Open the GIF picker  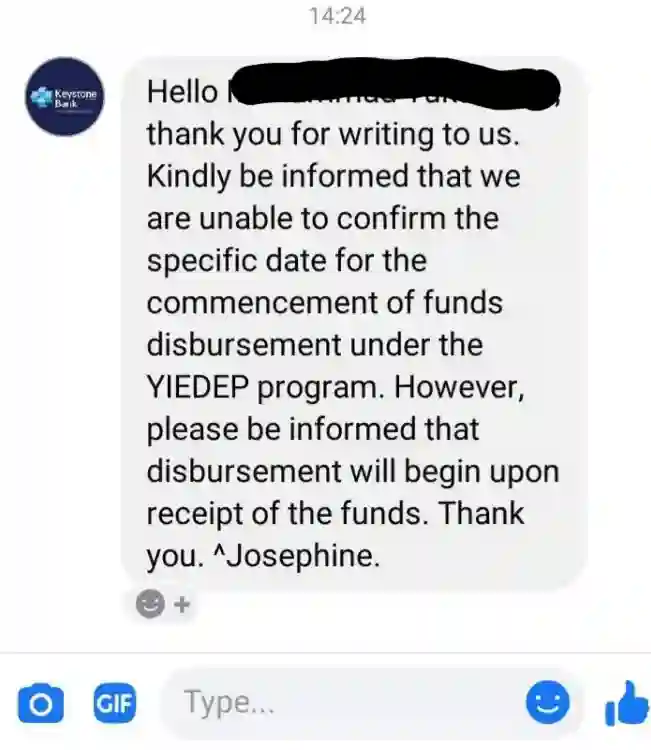(113, 704)
